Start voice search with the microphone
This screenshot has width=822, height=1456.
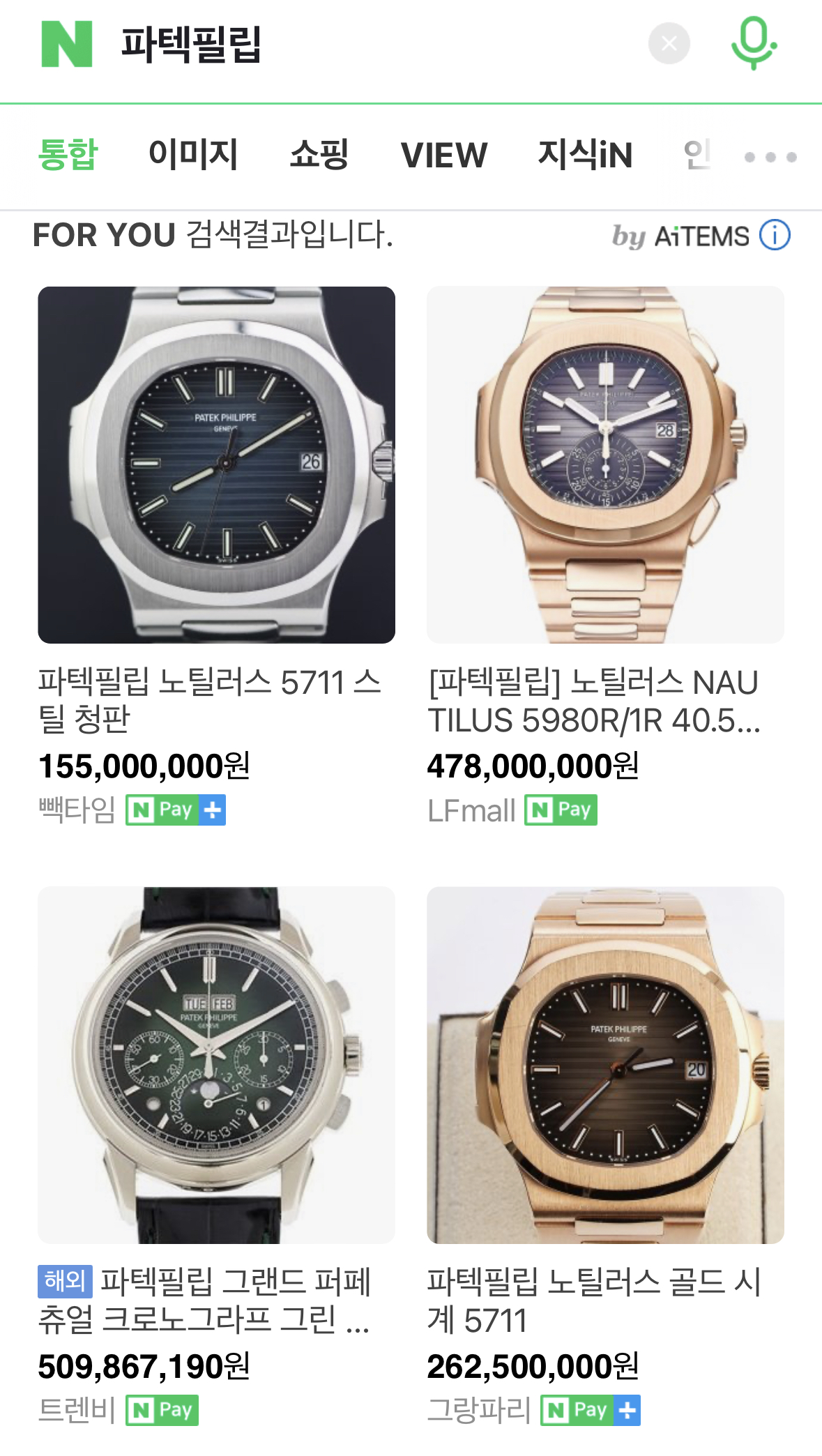[x=754, y=44]
